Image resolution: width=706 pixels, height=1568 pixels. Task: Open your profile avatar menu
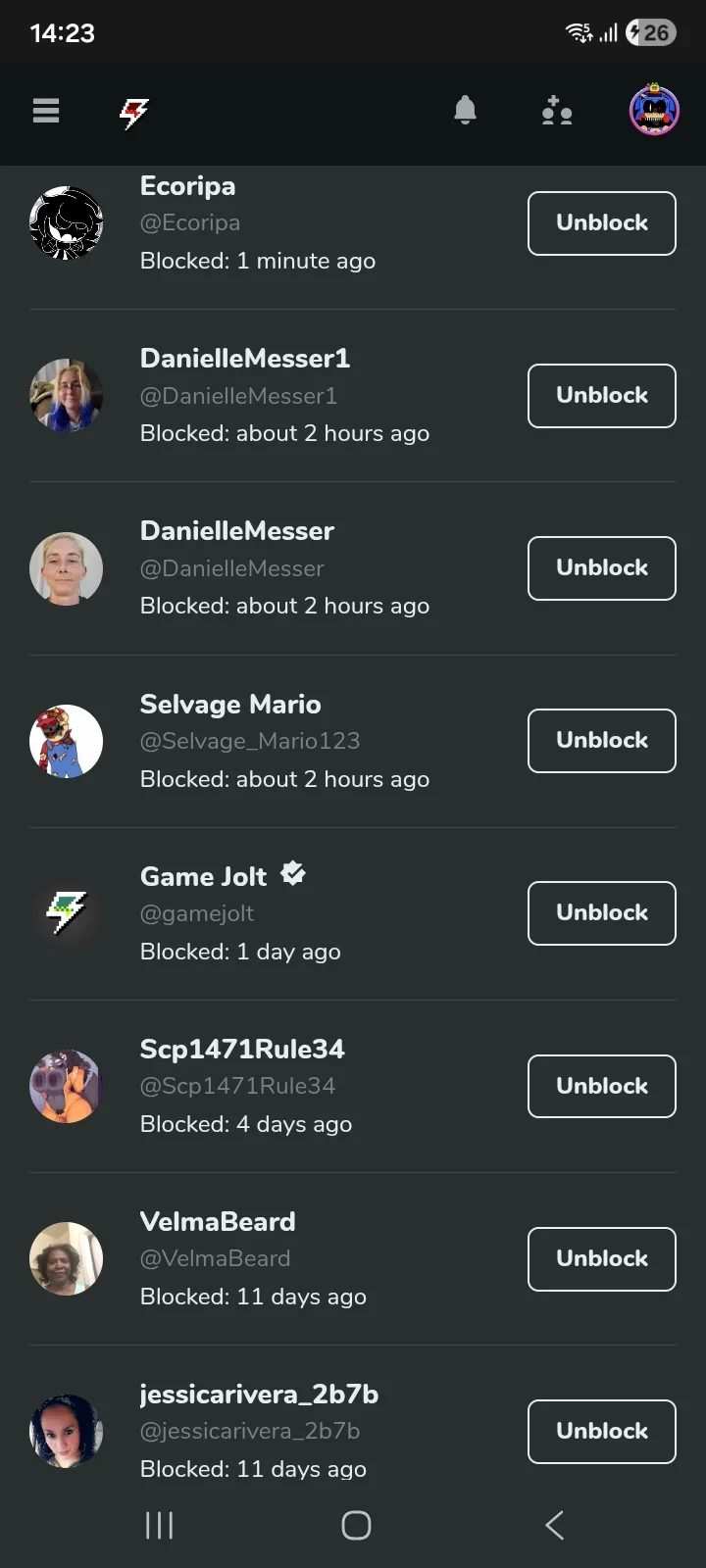coord(654,111)
